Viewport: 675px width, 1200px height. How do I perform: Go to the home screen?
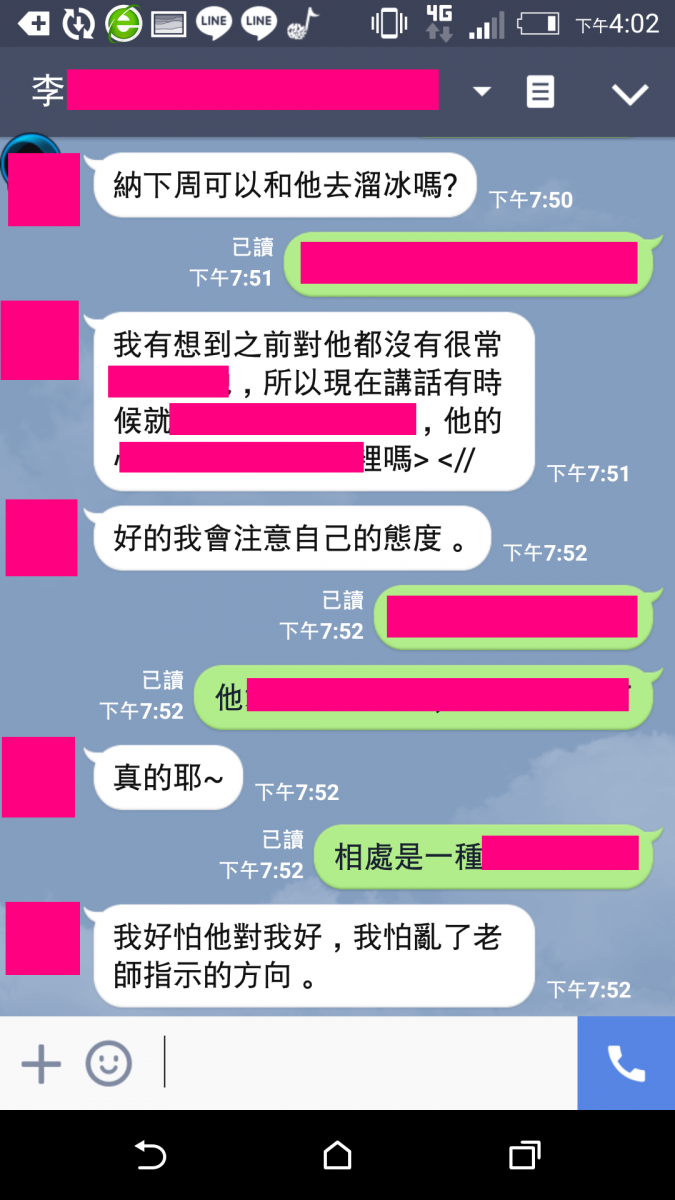(337, 1156)
